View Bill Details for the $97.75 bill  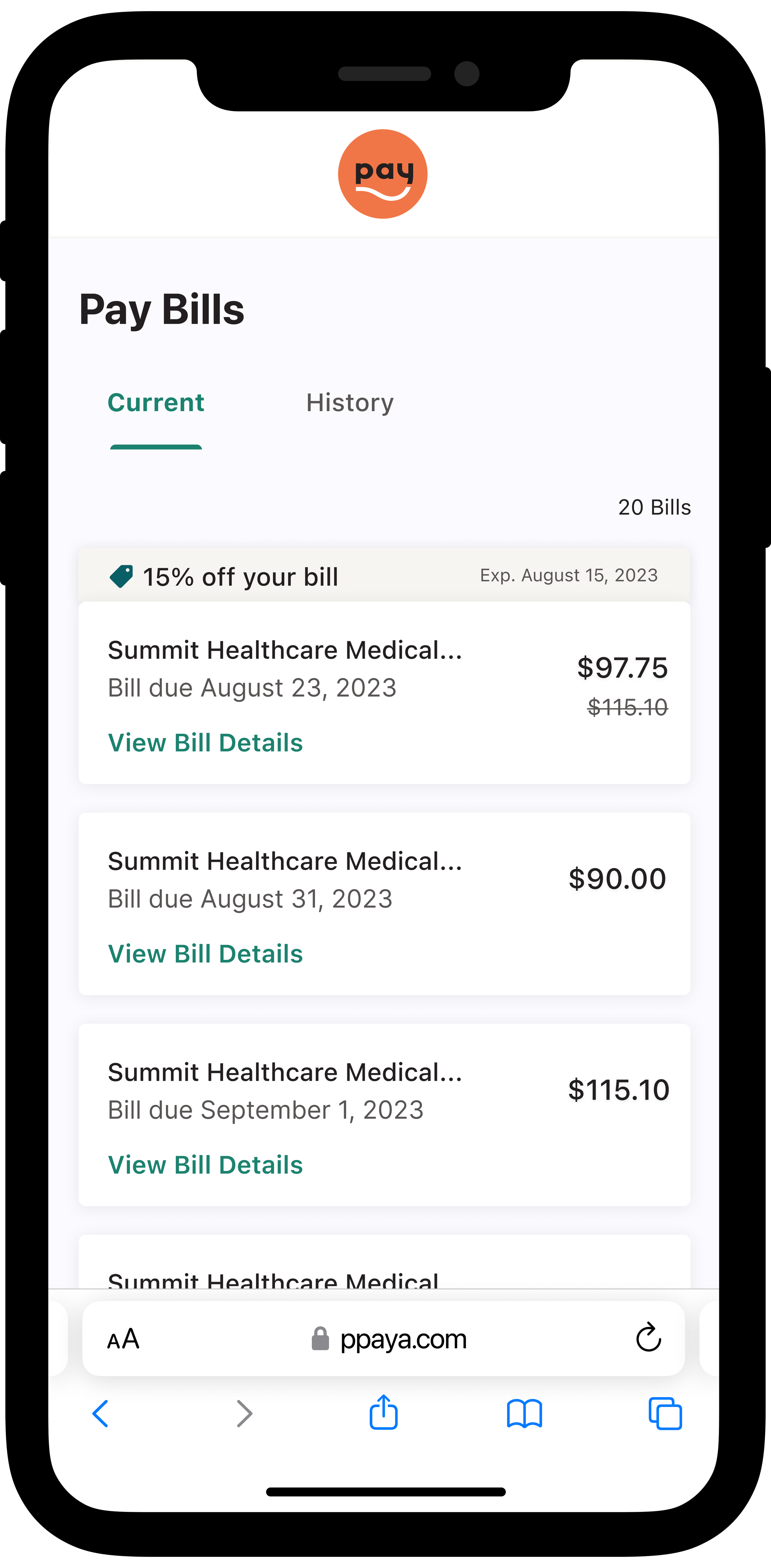pyautogui.click(x=205, y=743)
